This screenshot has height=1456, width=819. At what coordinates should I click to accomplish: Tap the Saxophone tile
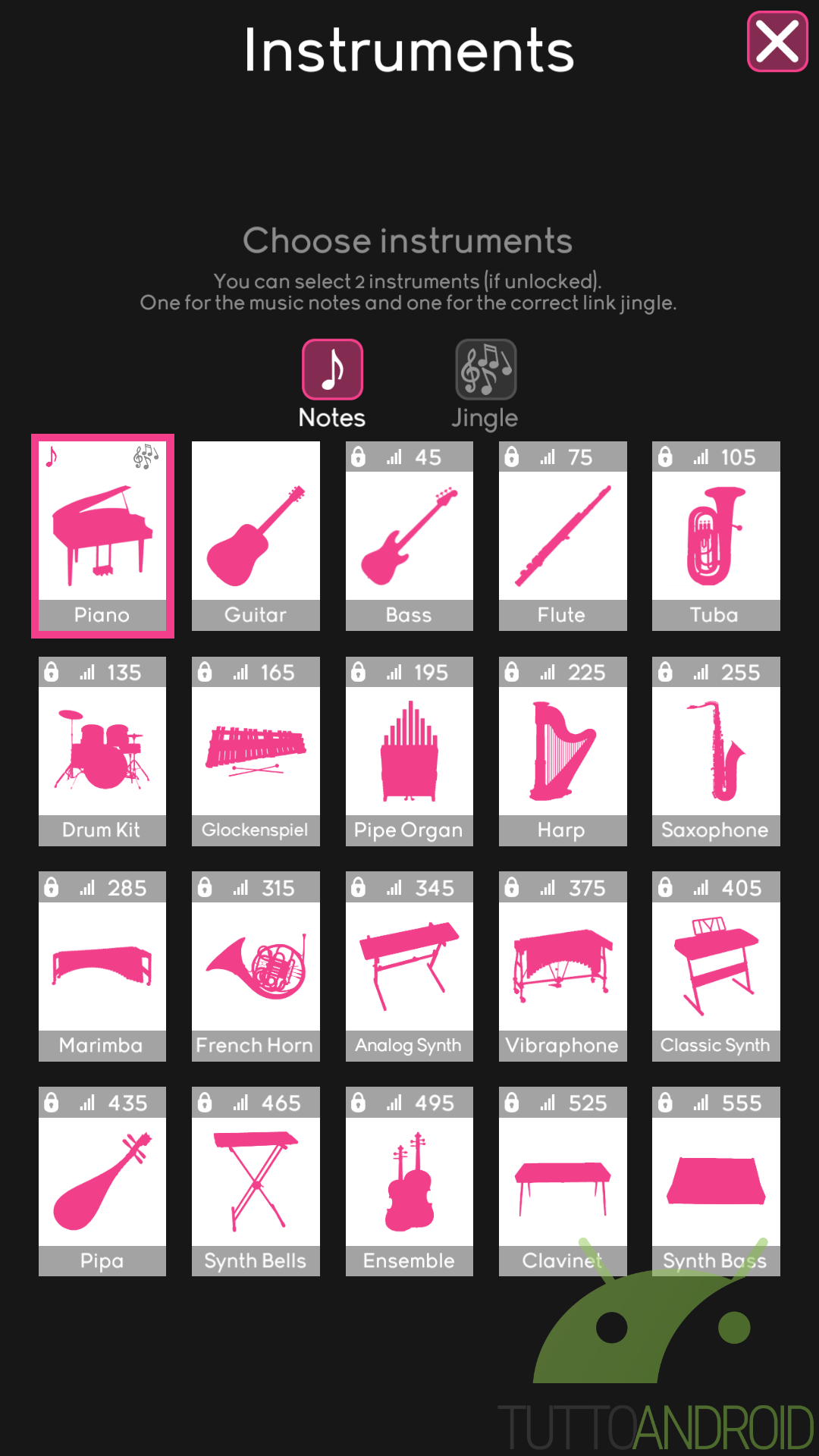(716, 752)
